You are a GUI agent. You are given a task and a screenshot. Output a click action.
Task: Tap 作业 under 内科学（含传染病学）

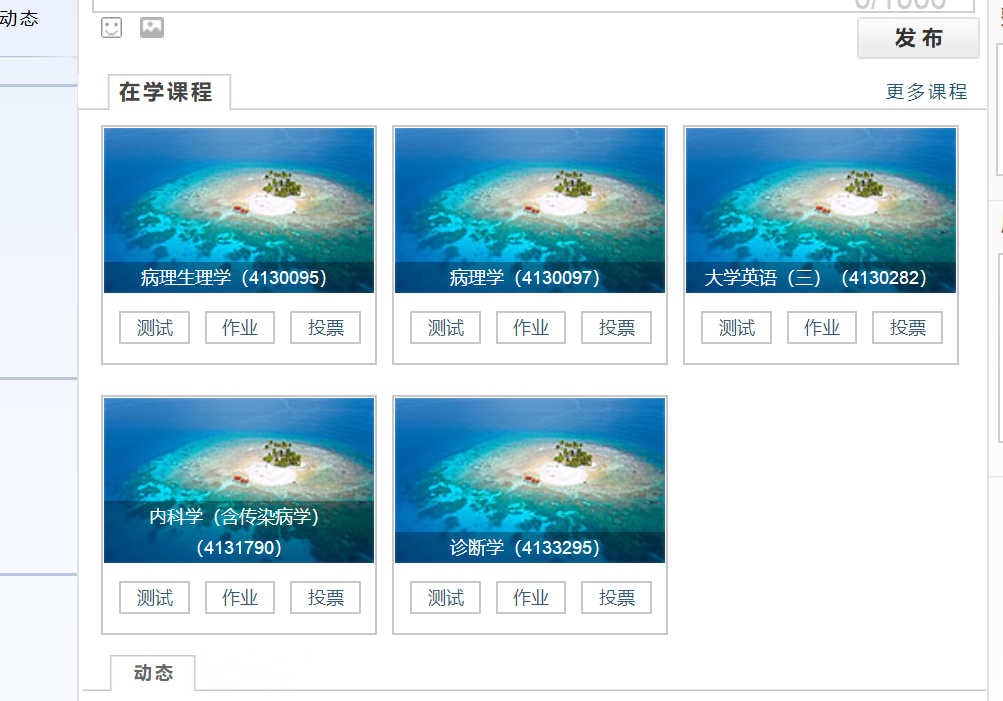coord(240,598)
